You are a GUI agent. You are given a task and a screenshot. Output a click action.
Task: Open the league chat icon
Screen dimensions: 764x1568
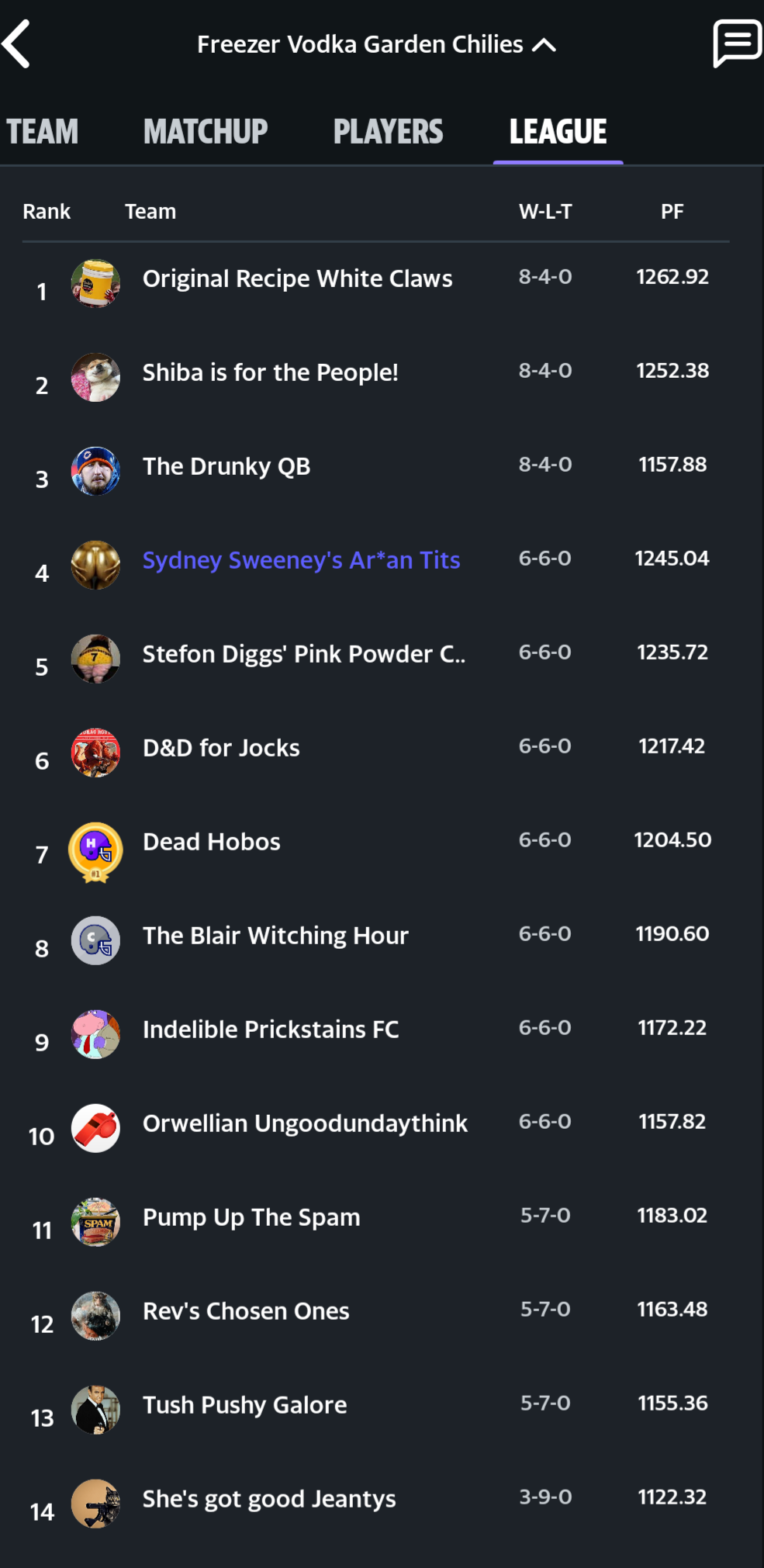[x=737, y=43]
